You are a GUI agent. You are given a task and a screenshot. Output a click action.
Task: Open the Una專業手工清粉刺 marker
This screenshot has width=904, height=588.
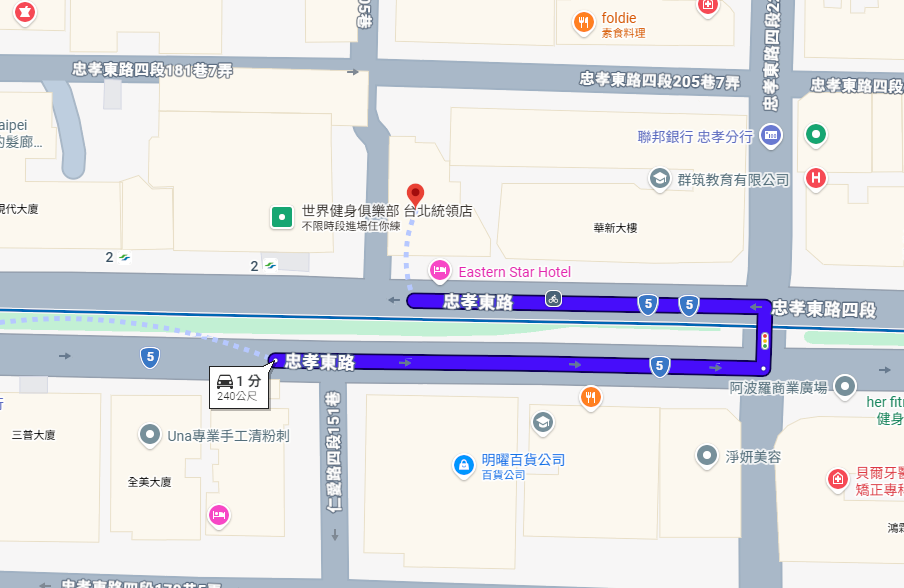150,435
